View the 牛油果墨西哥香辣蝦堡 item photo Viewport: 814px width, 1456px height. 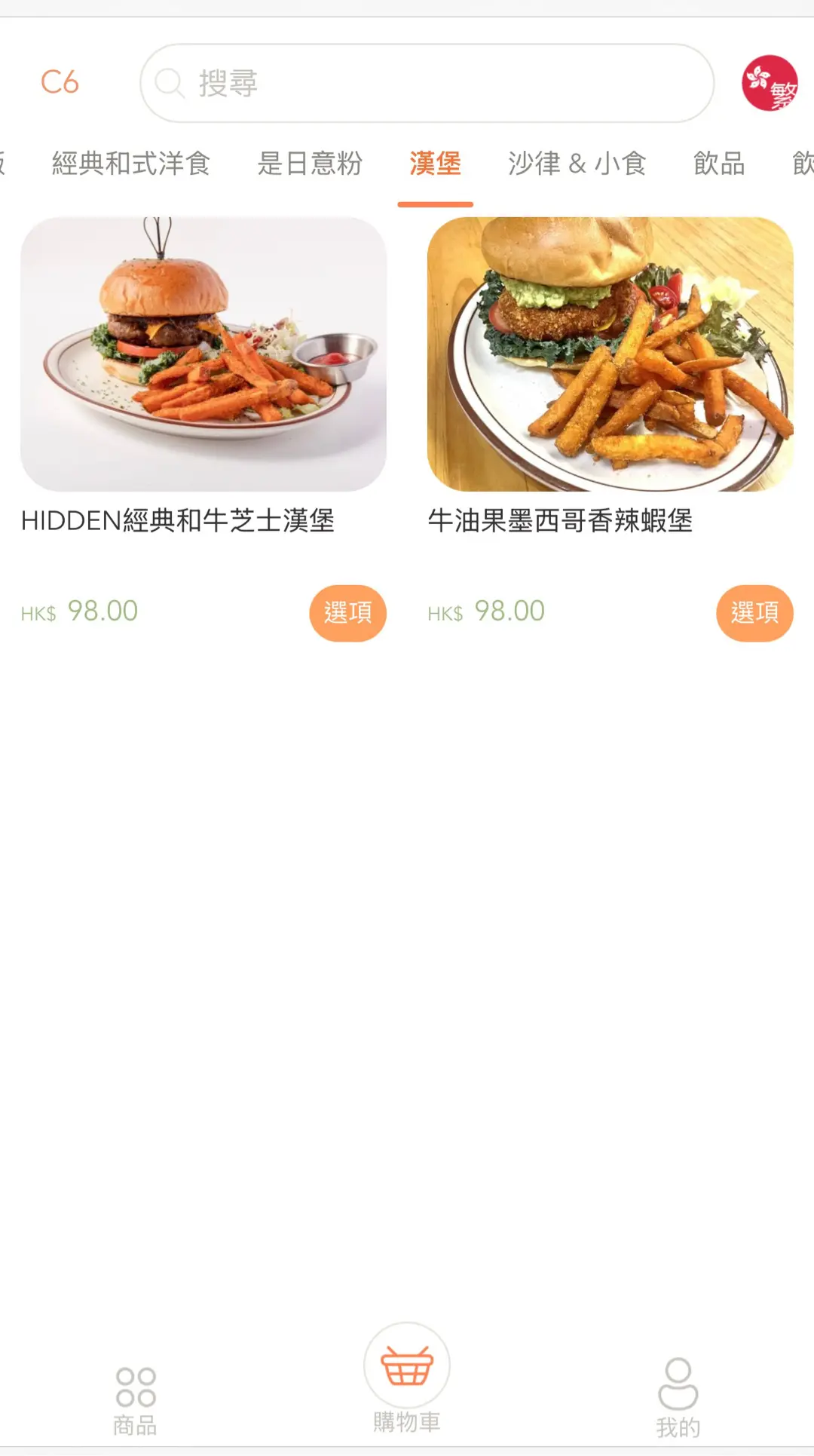pyautogui.click(x=610, y=354)
